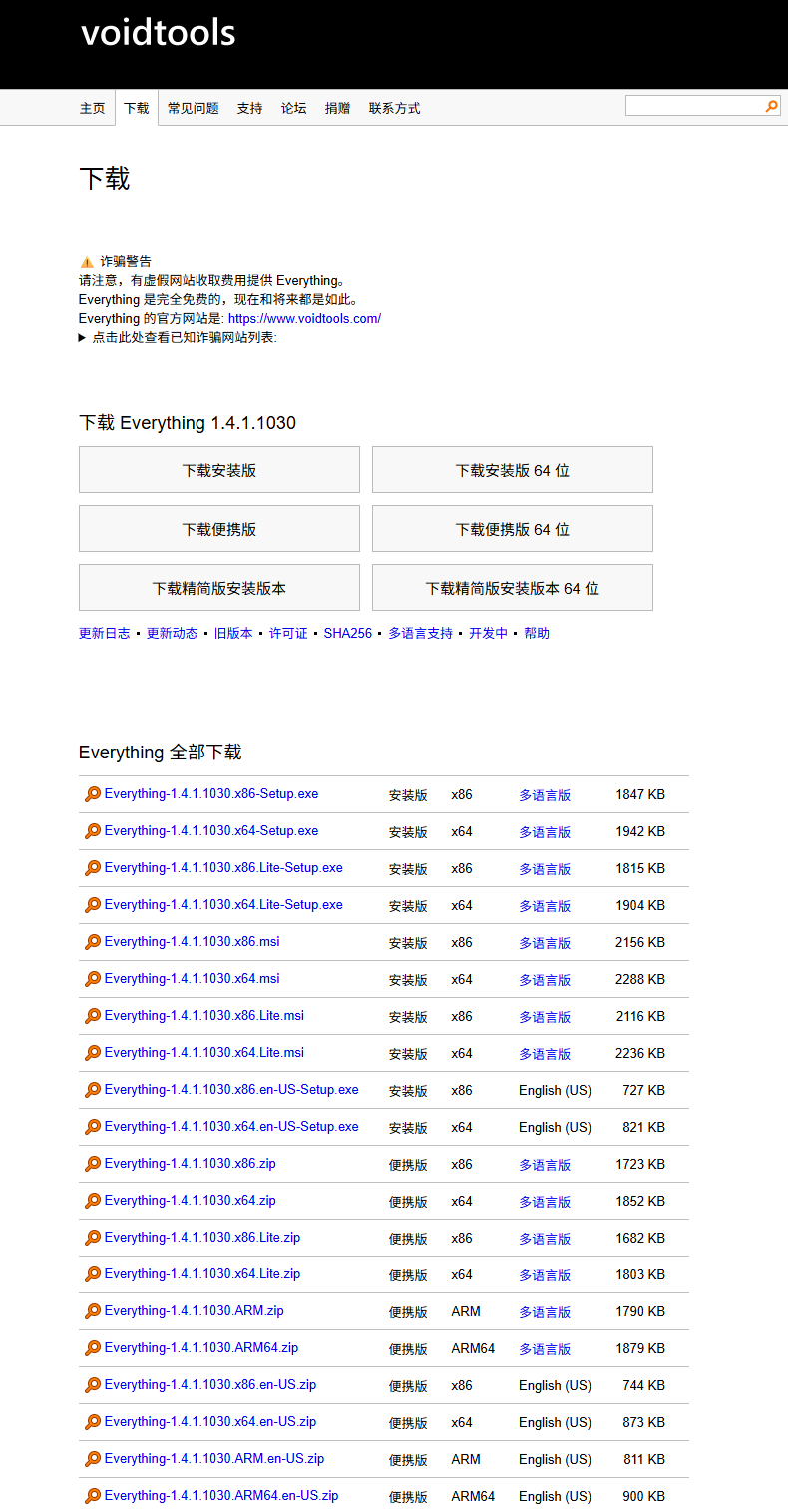
Task: Download Everything-1.4.1.1030.x64-Setup.exe
Action: pos(210,830)
